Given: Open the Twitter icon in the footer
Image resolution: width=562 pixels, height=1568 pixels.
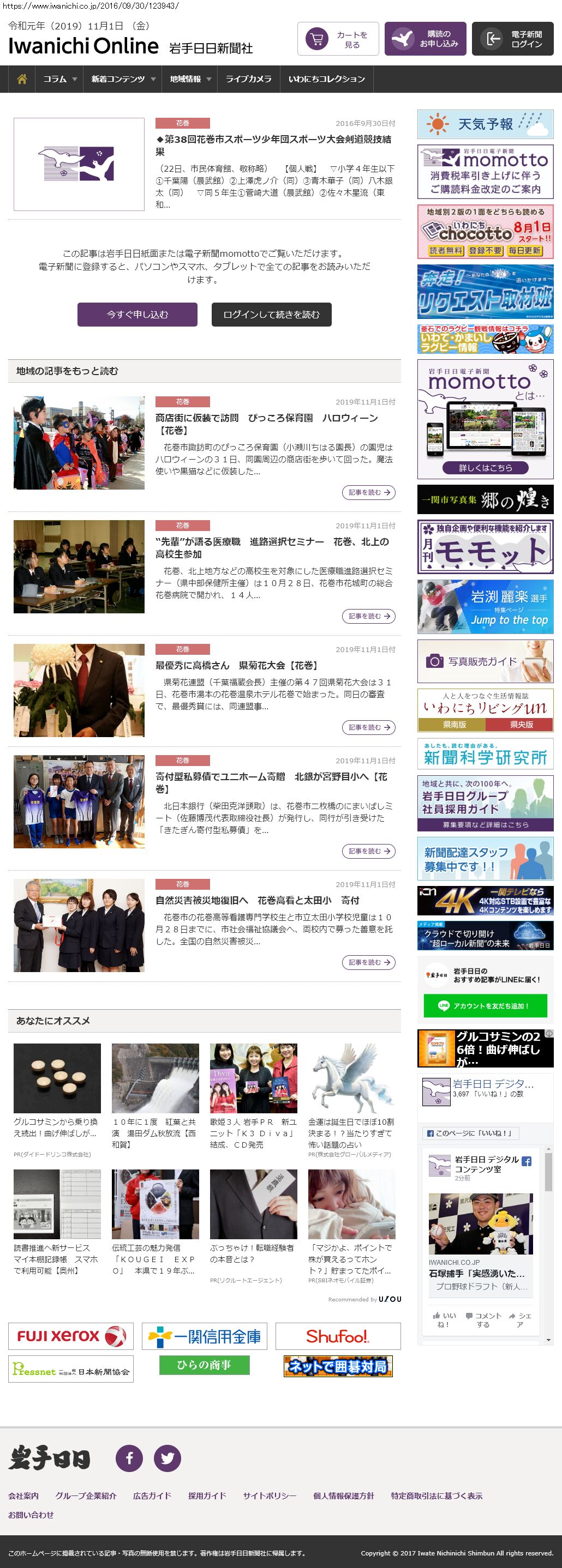Looking at the screenshot, I should (168, 1458).
